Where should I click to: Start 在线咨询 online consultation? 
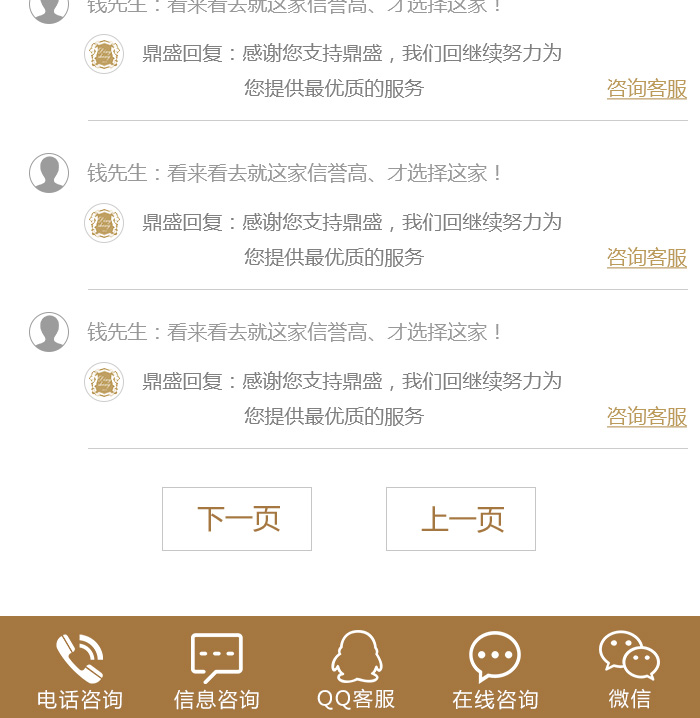click(x=495, y=670)
